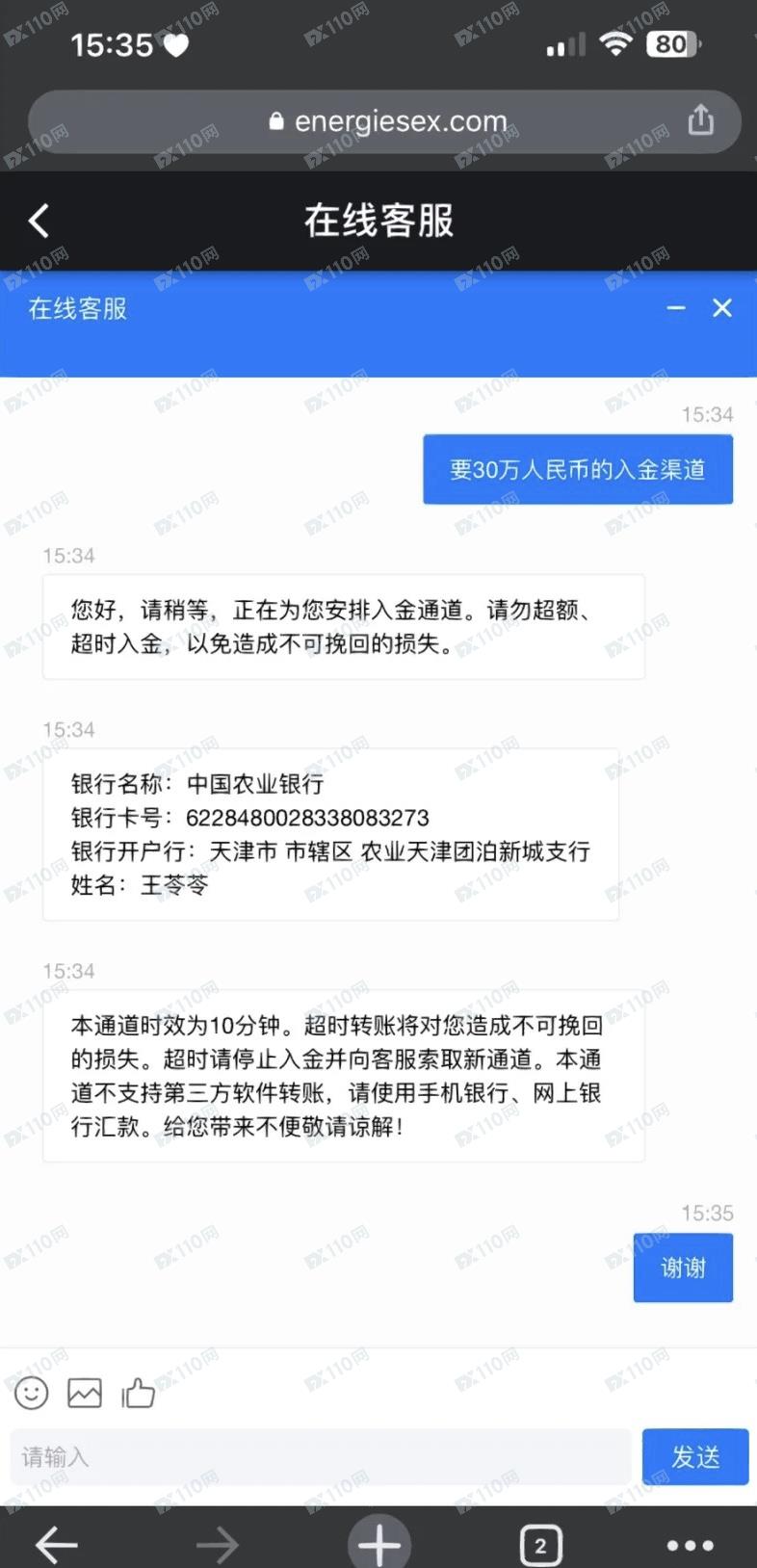The width and height of the screenshot is (757, 1568).
Task: Tap the browser back arrow
Action: 57,1545
